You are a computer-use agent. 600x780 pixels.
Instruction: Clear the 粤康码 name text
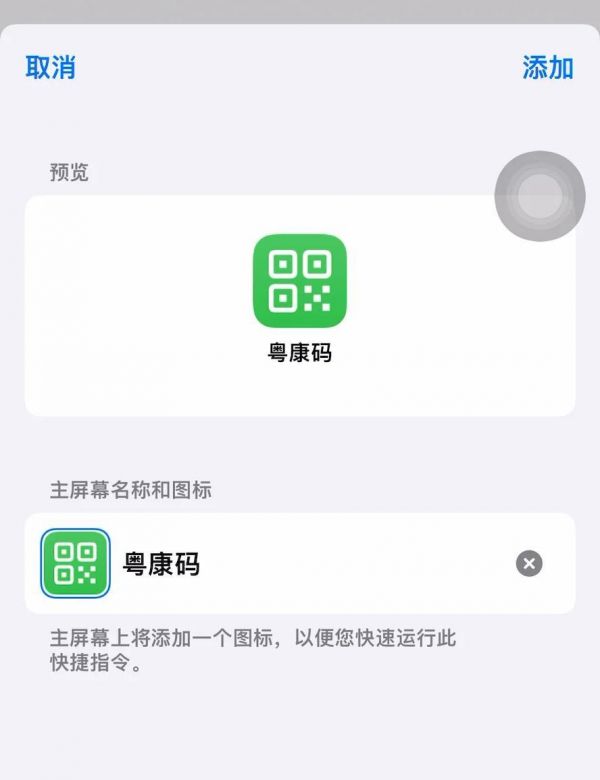click(x=529, y=564)
